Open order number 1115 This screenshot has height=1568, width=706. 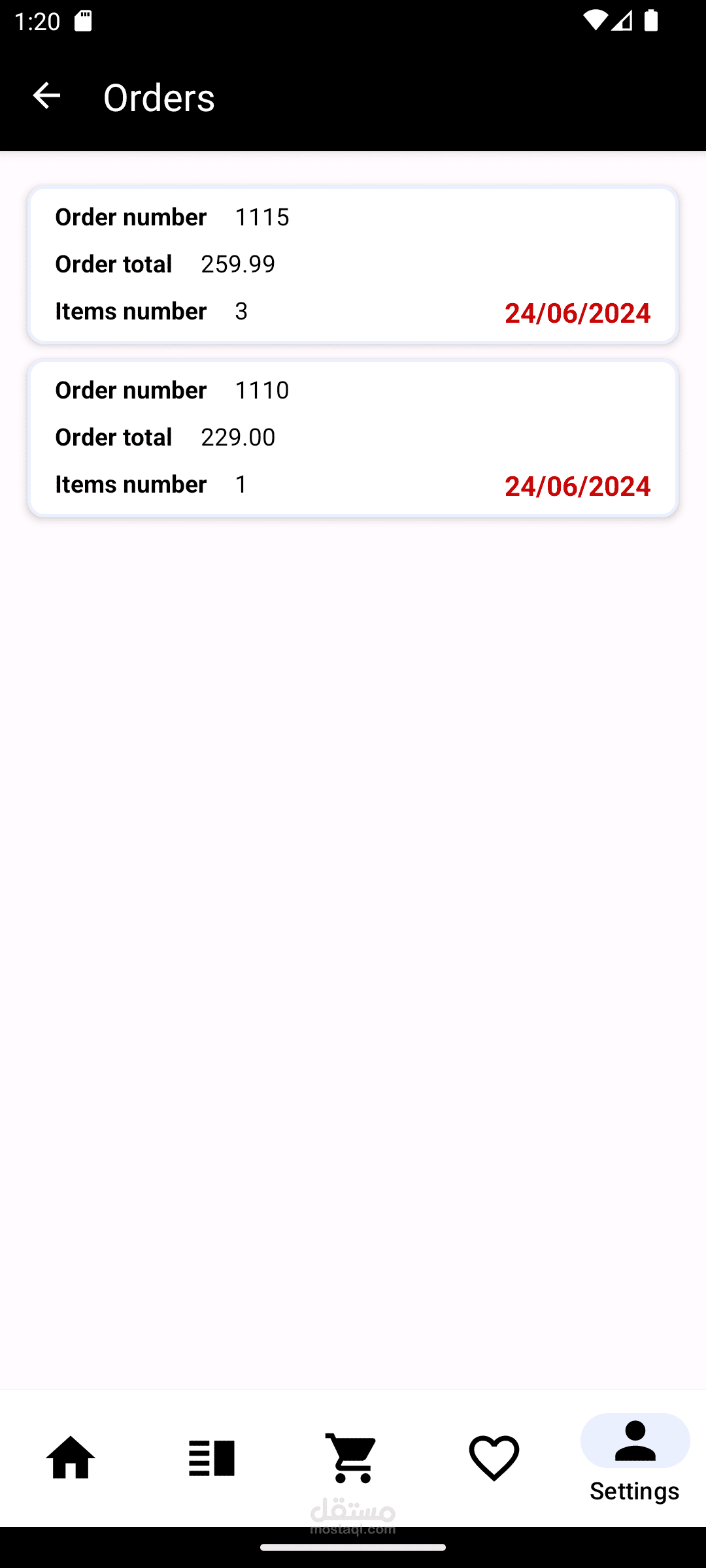point(353,265)
